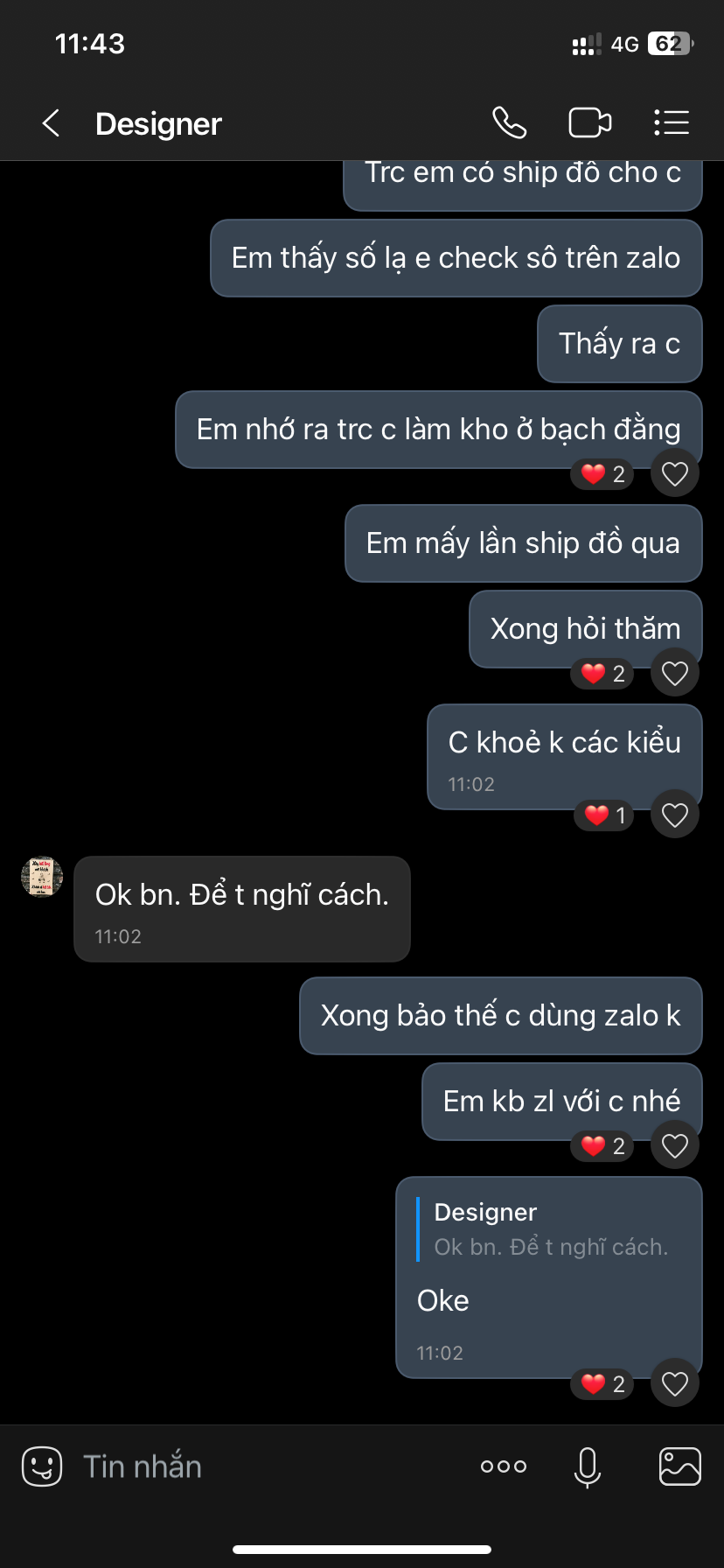Viewport: 724px width, 1568px height.
Task: Start a voice call with Designer
Action: coord(509,123)
